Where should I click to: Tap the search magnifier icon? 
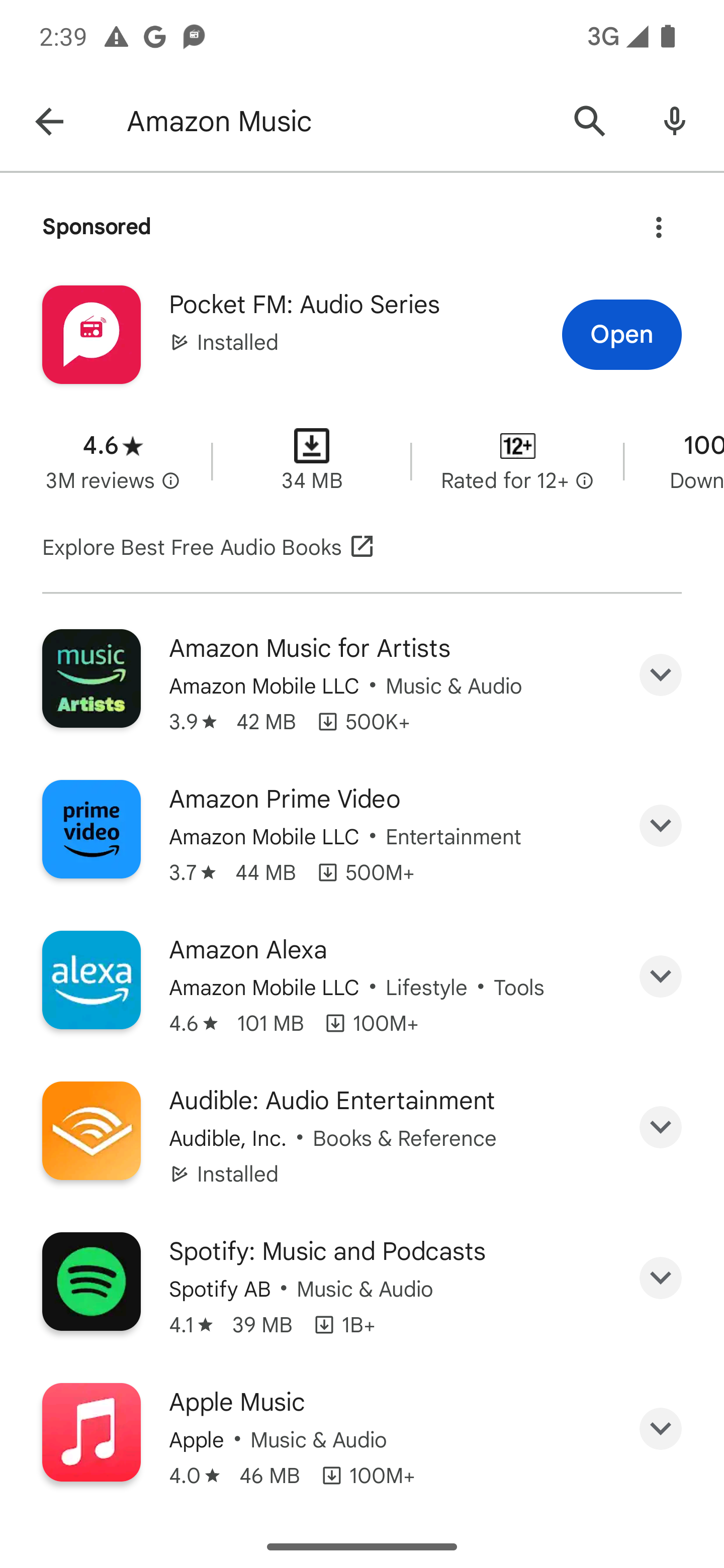click(590, 122)
